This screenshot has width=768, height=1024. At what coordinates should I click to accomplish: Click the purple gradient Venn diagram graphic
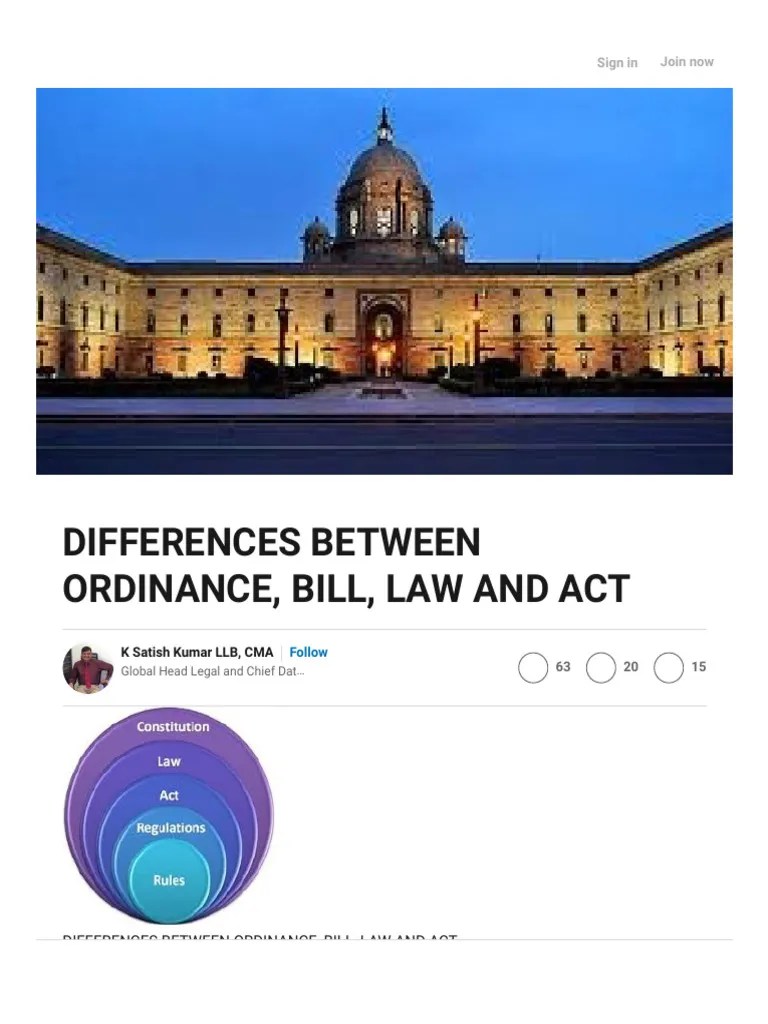tap(168, 815)
